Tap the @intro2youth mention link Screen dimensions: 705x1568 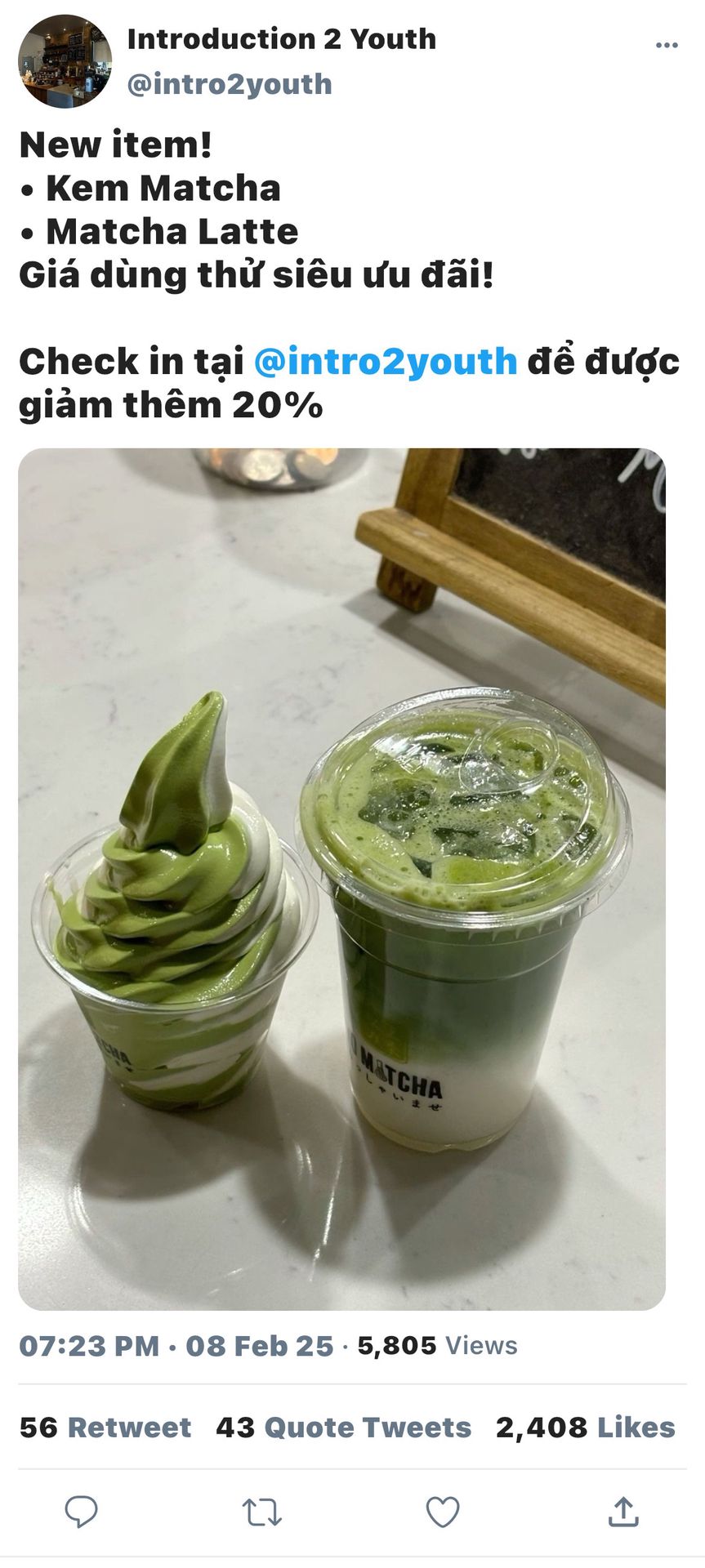coord(385,362)
